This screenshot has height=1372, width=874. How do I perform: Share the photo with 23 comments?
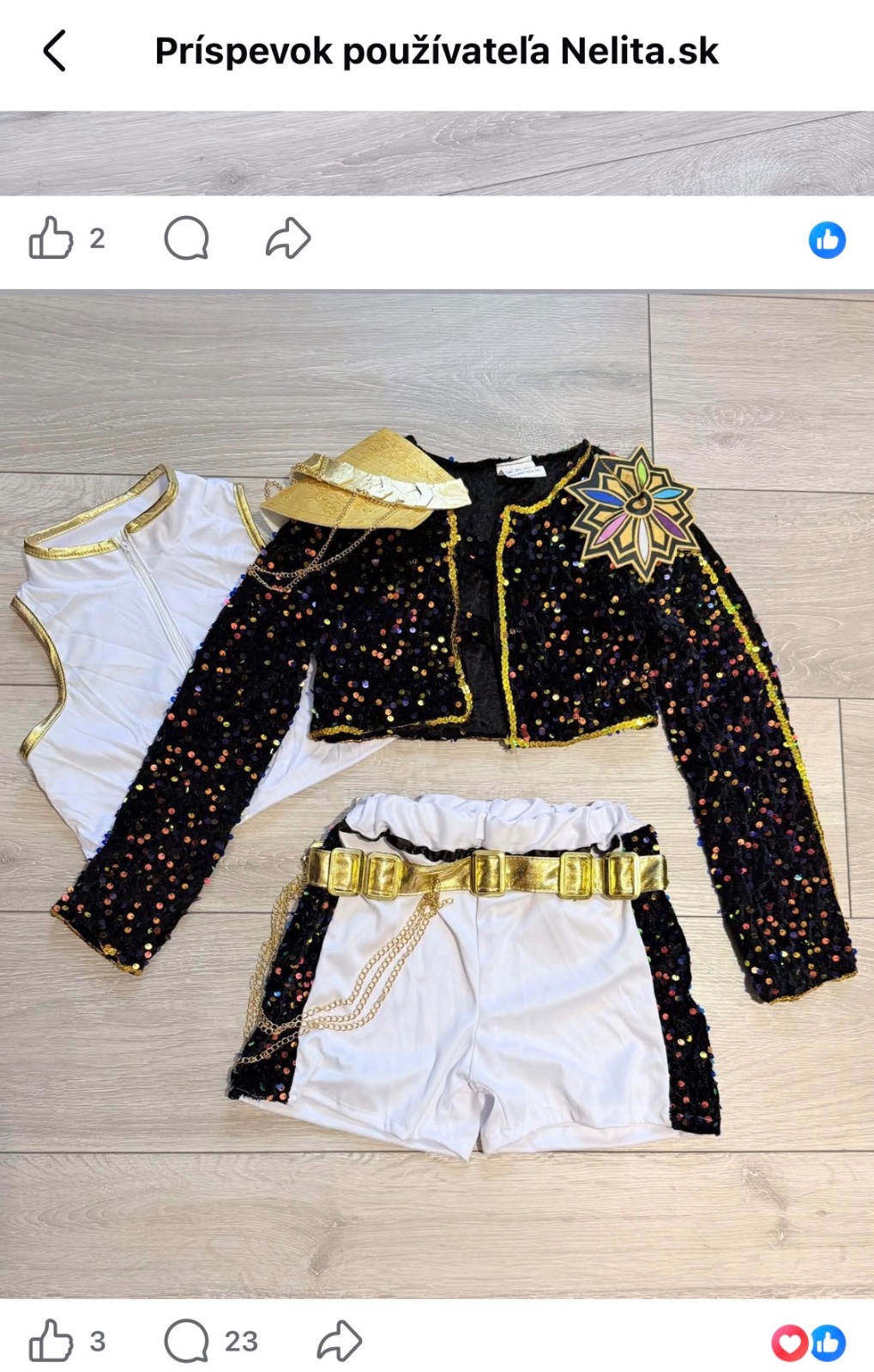tap(340, 1340)
